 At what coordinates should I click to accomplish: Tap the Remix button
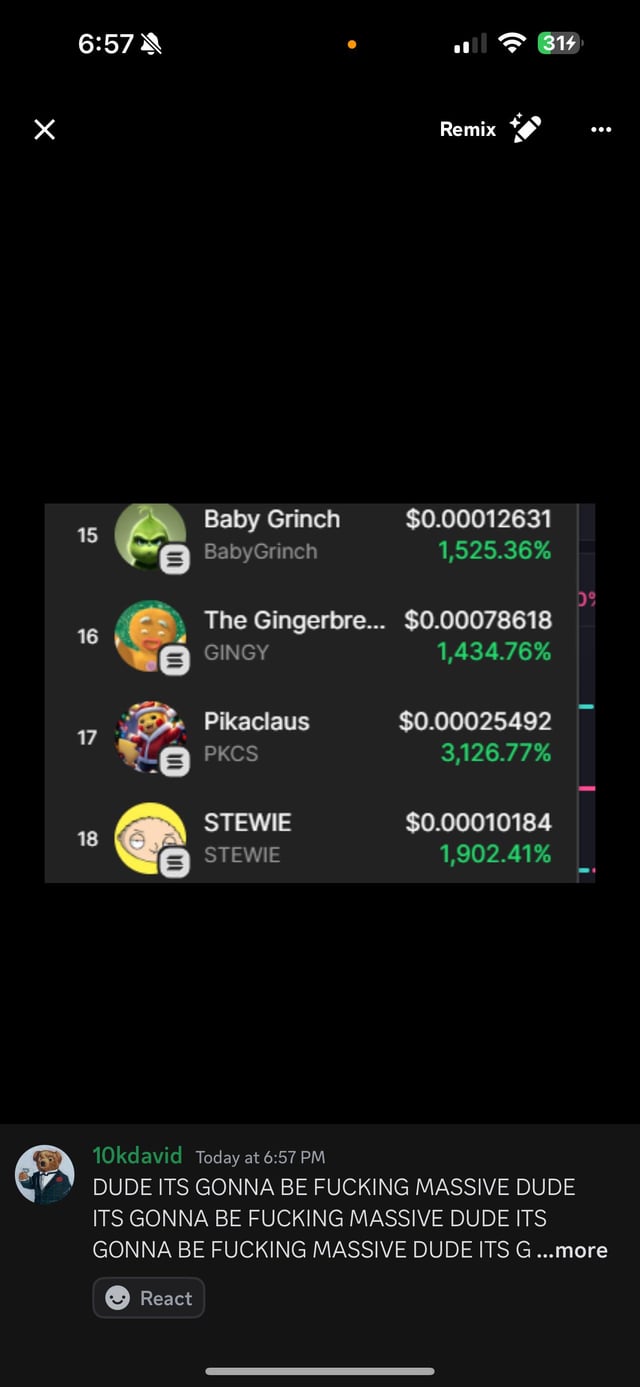click(490, 129)
